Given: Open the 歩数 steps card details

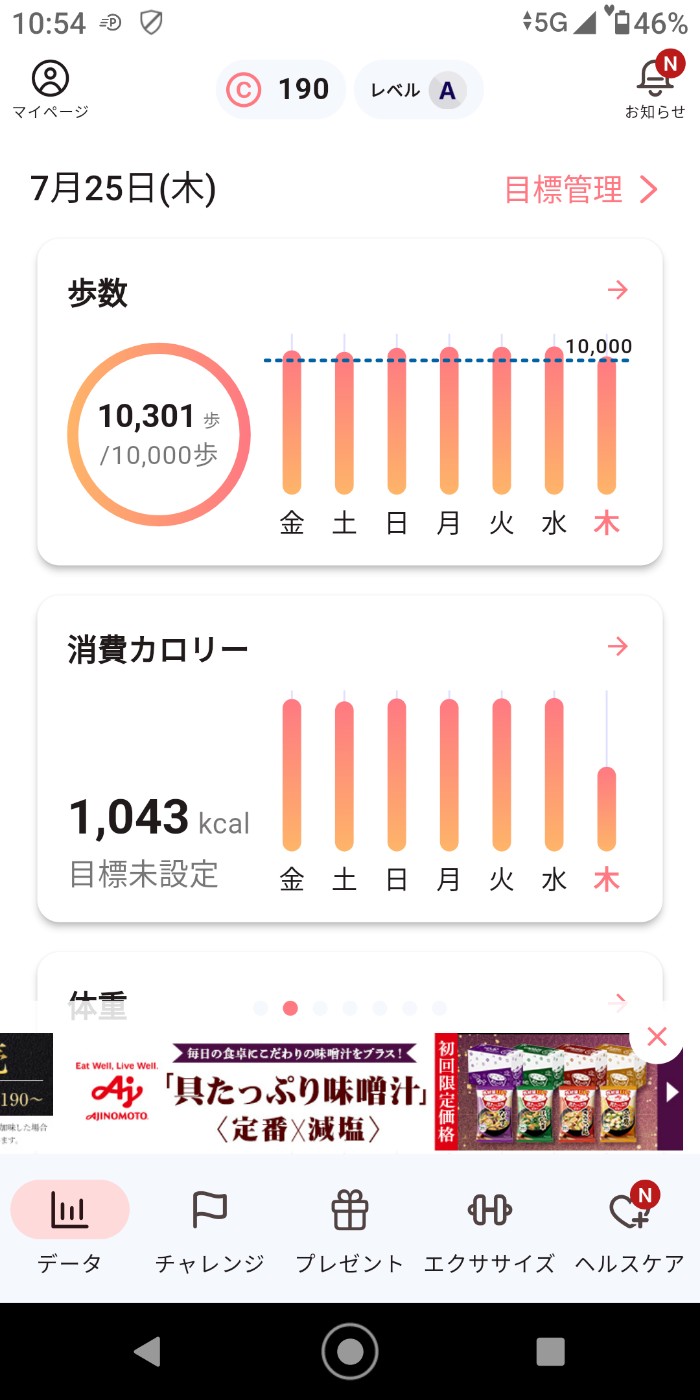Looking at the screenshot, I should pos(618,290).
